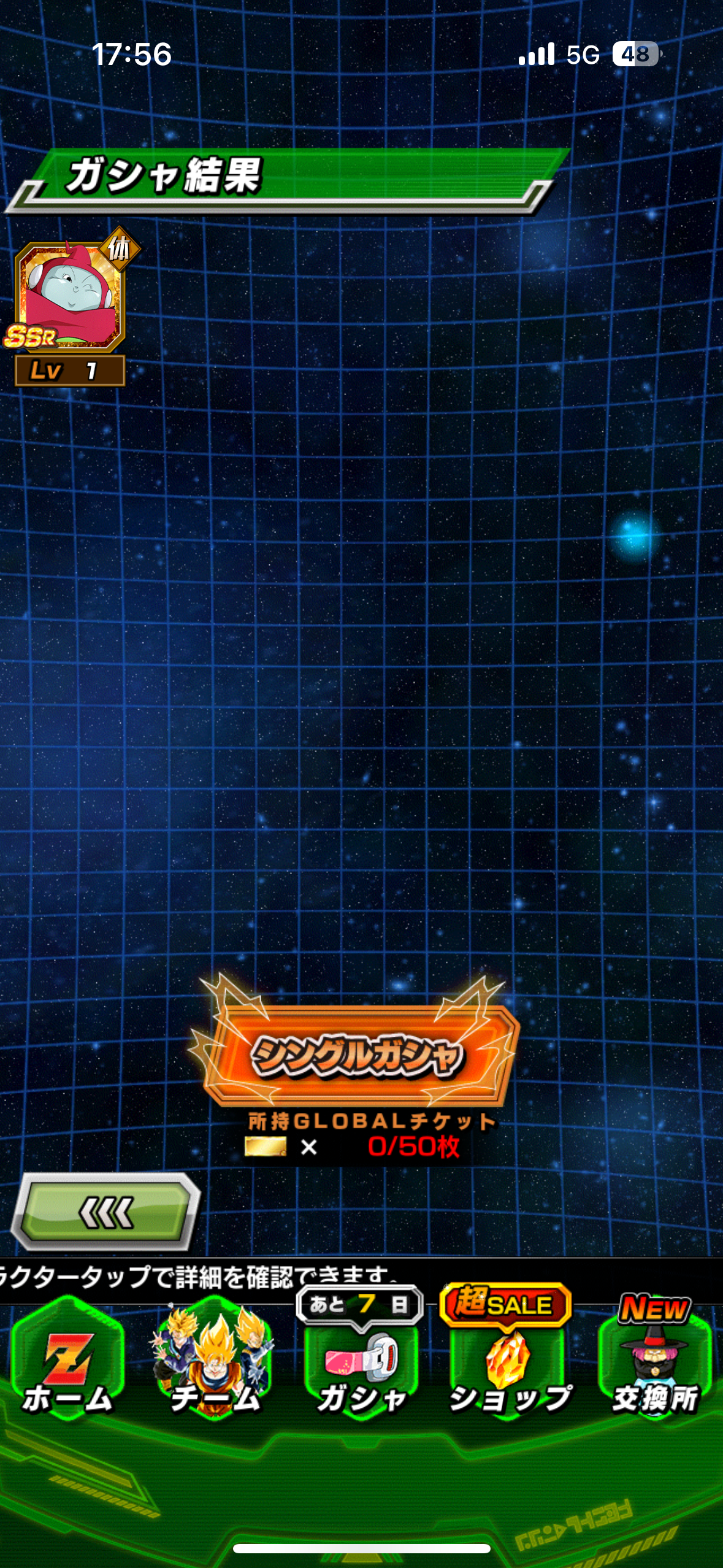Open the 交換所 tab
This screenshot has width=723, height=1568.
click(656, 1356)
